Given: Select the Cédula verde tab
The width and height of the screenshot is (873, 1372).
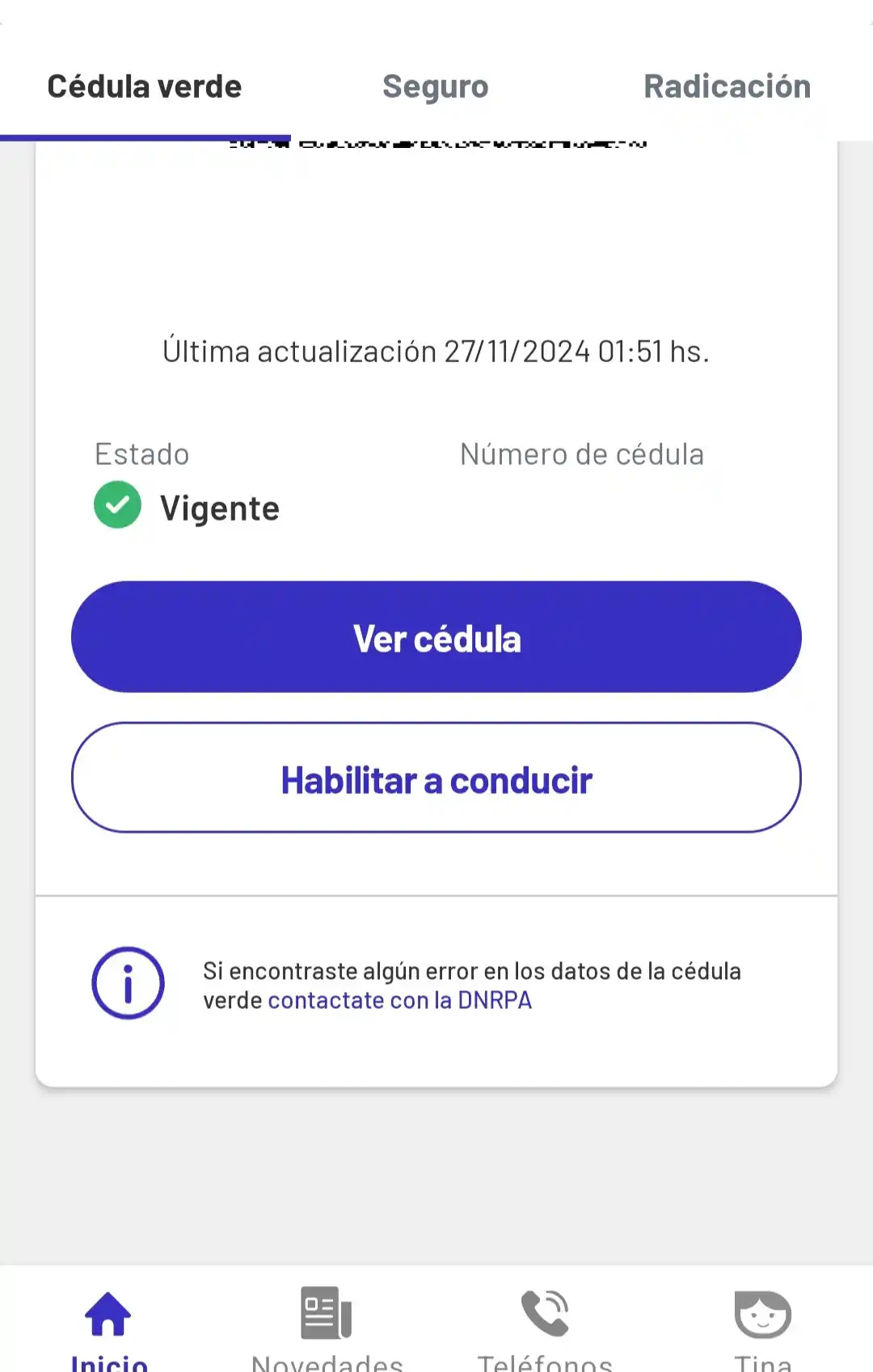Looking at the screenshot, I should point(145,86).
